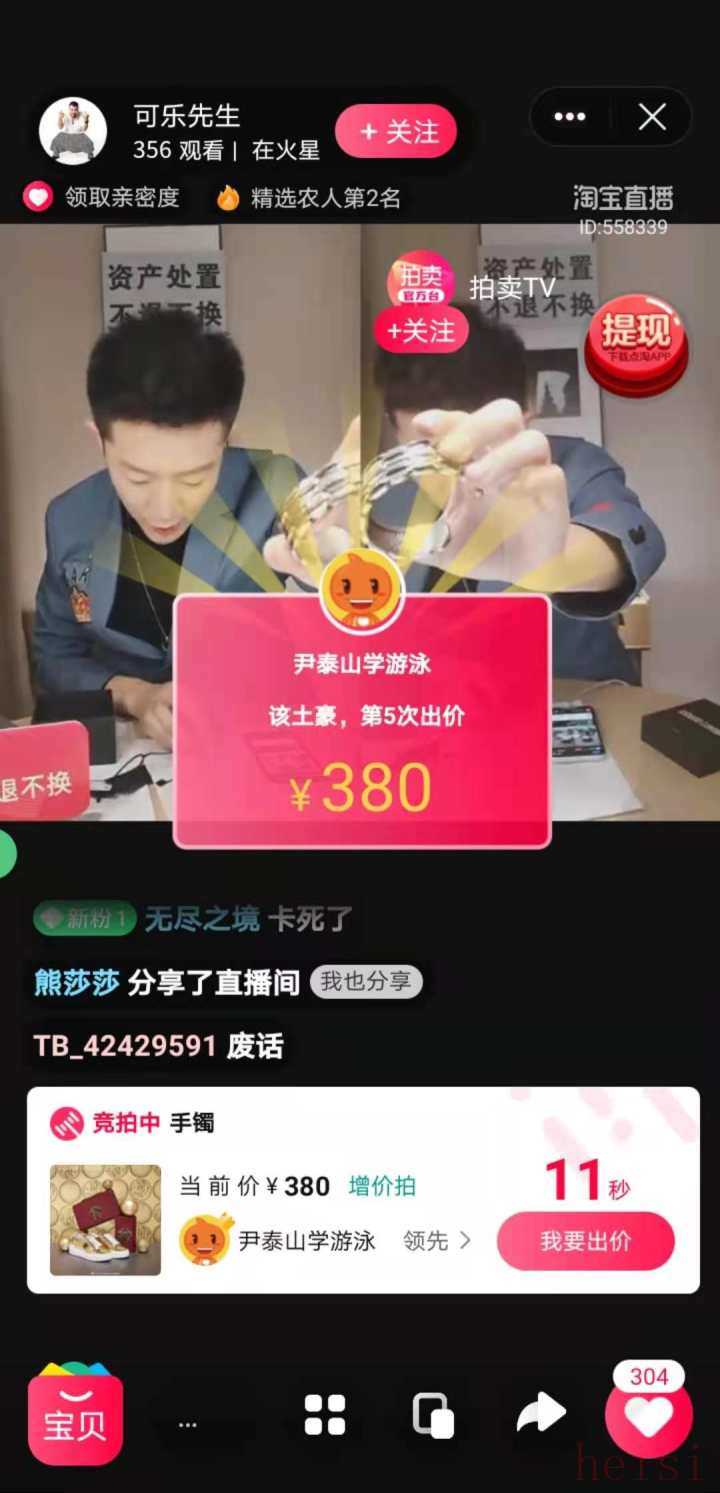Screen dimensions: 720x1493
Task: Follow 拍卖TV with +关注
Action: point(421,331)
